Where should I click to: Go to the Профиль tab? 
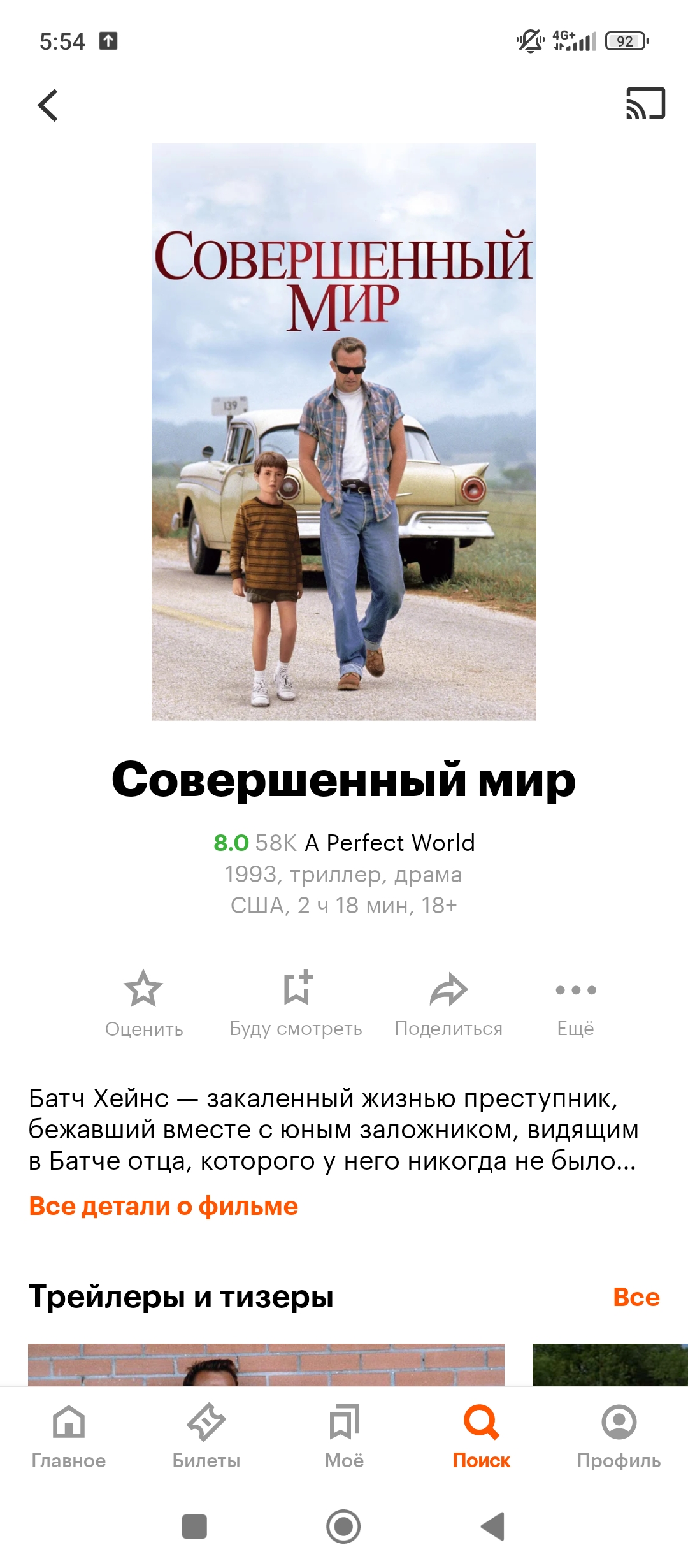click(x=619, y=1435)
